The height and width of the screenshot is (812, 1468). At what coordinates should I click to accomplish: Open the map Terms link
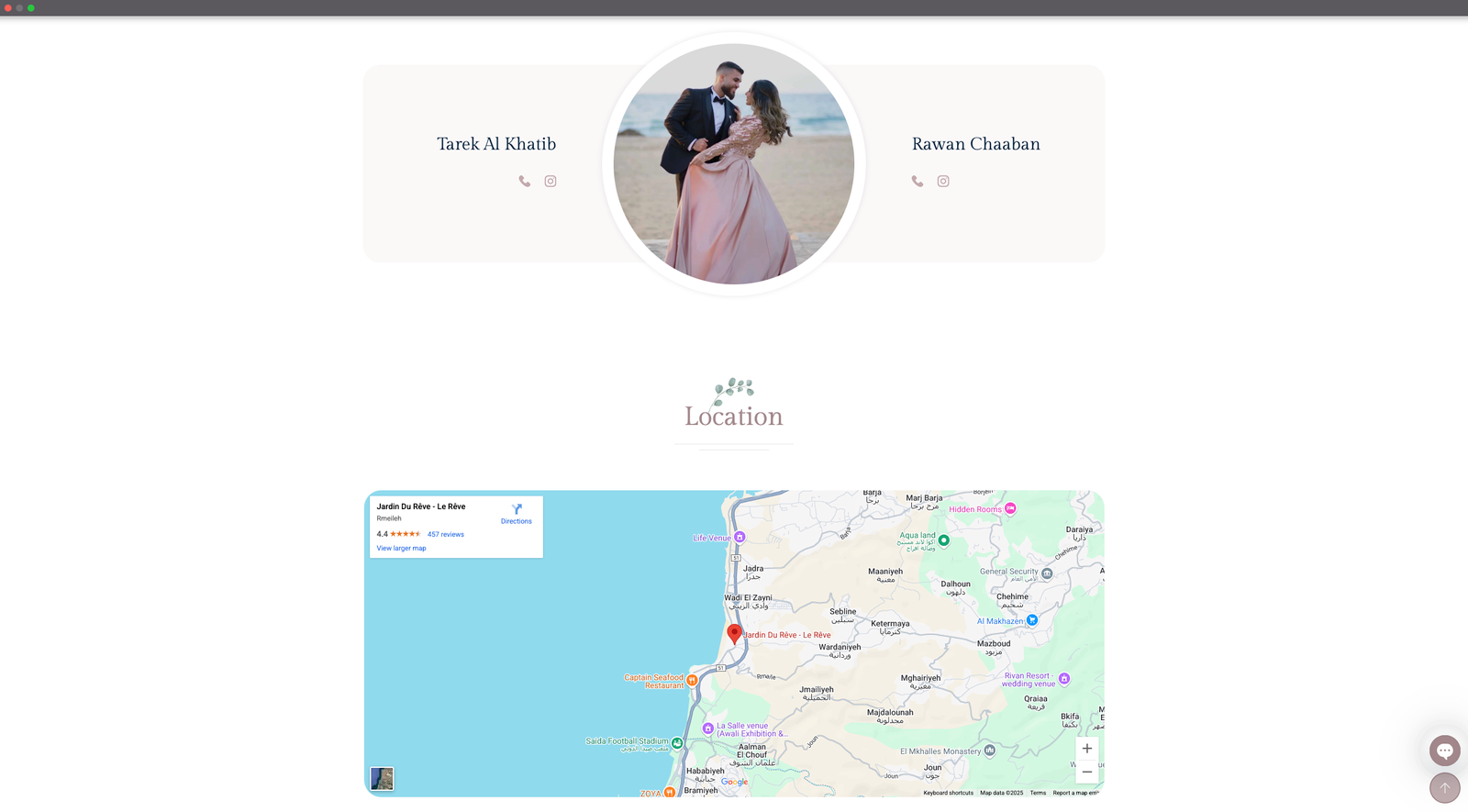1038,793
